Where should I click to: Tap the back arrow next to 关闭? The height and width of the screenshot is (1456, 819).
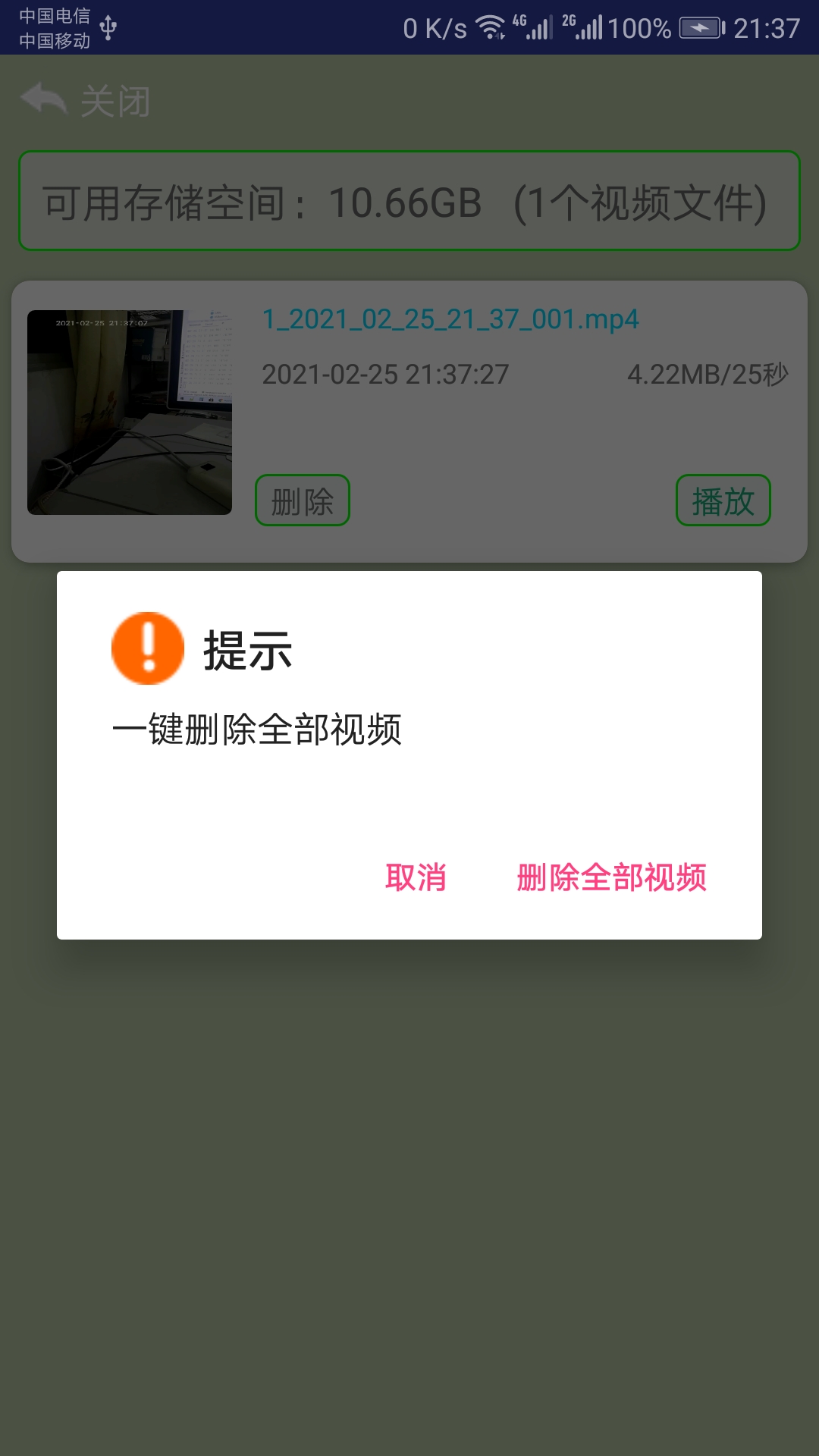tap(43, 99)
